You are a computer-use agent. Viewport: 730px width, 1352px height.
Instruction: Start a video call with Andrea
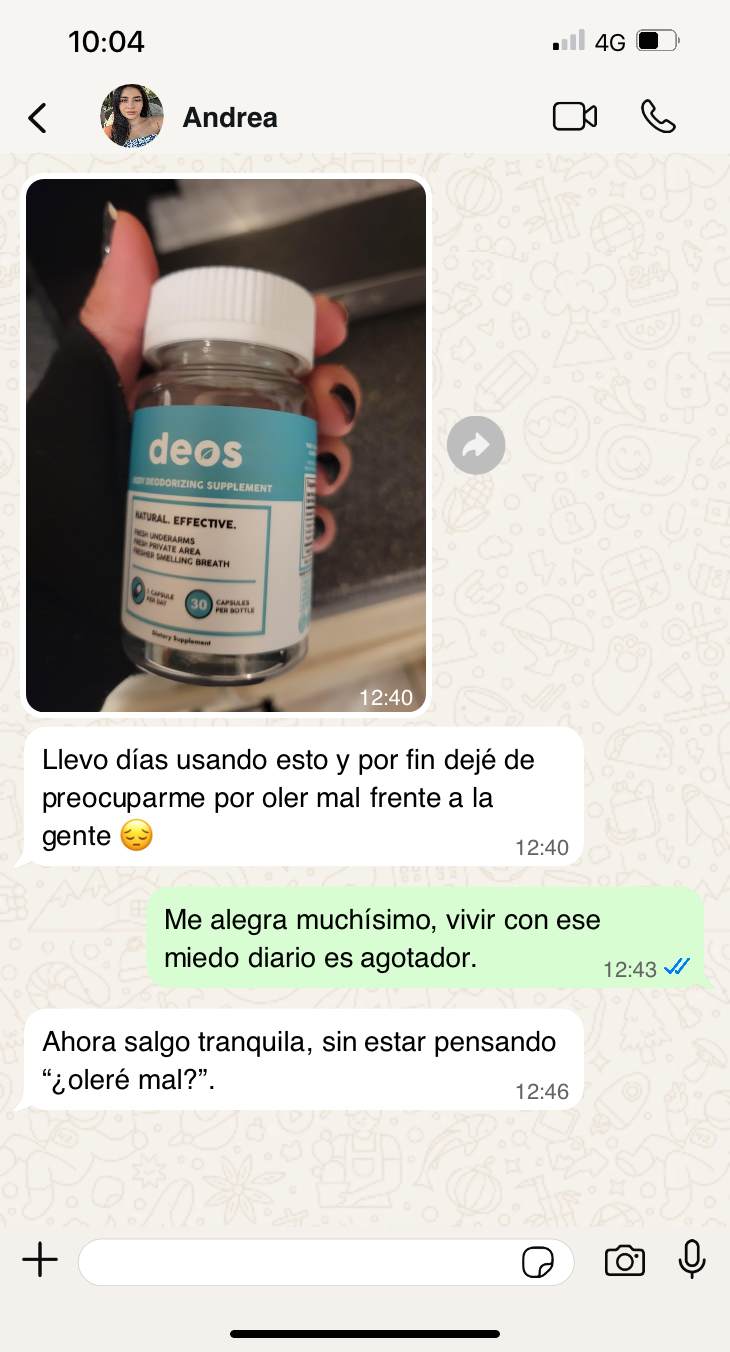click(574, 117)
